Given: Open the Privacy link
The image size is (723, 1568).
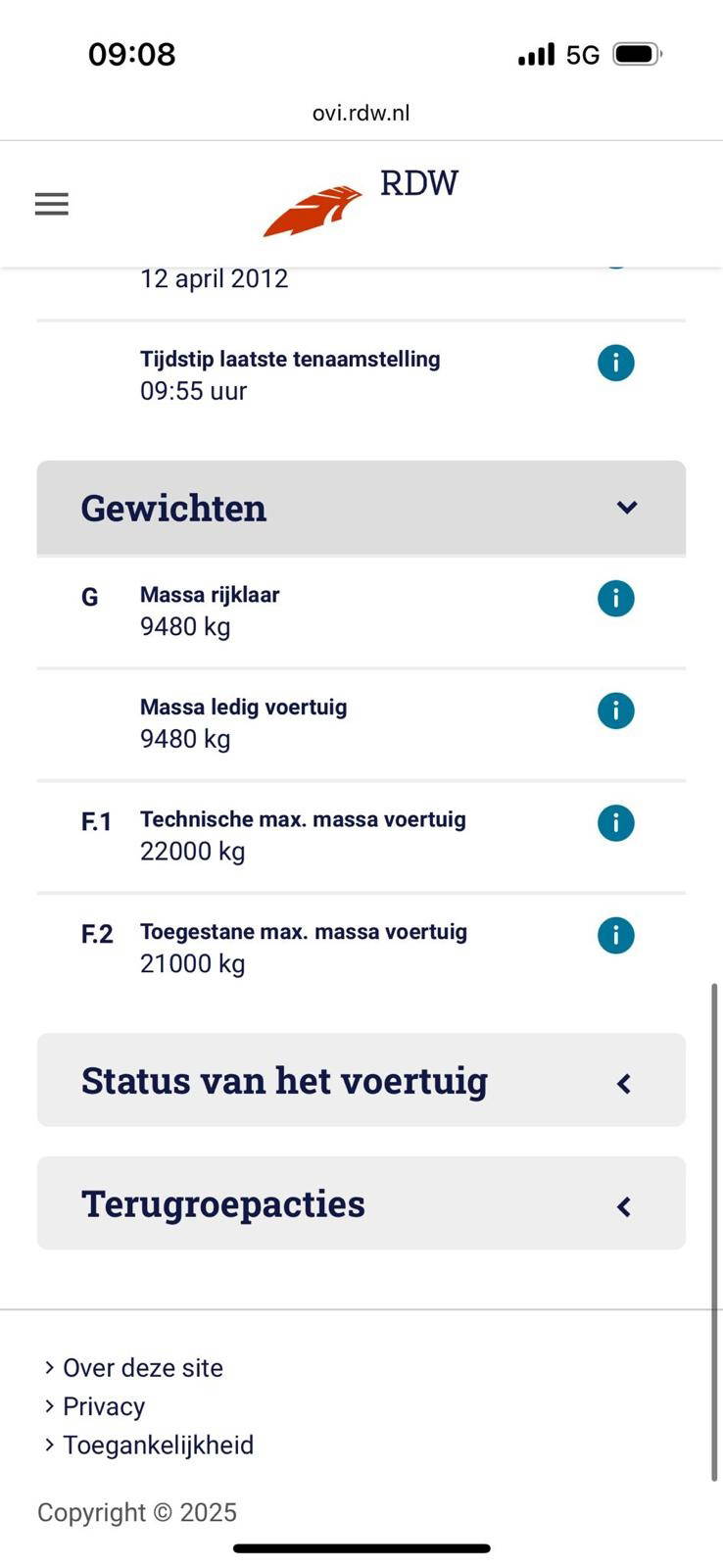Looking at the screenshot, I should pyautogui.click(x=104, y=1406).
